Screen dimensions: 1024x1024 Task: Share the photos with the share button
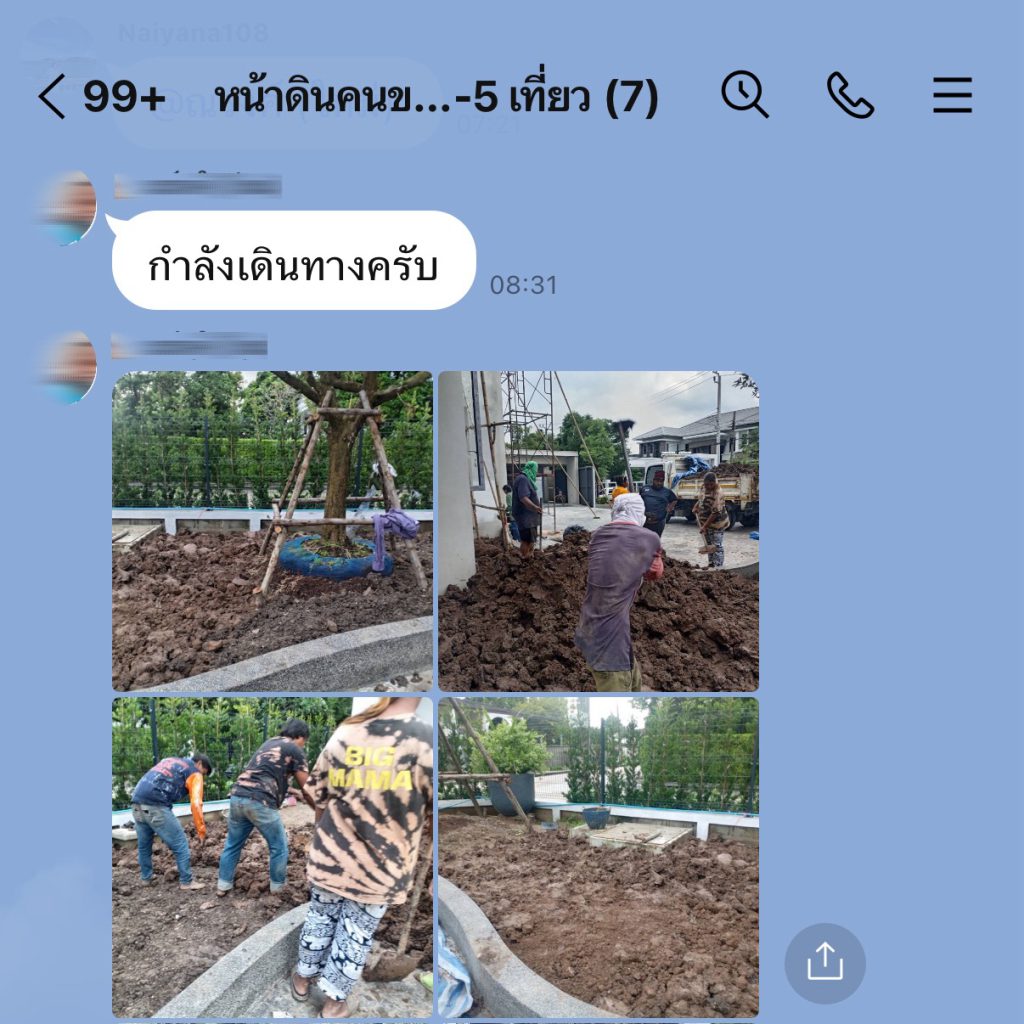(x=825, y=963)
